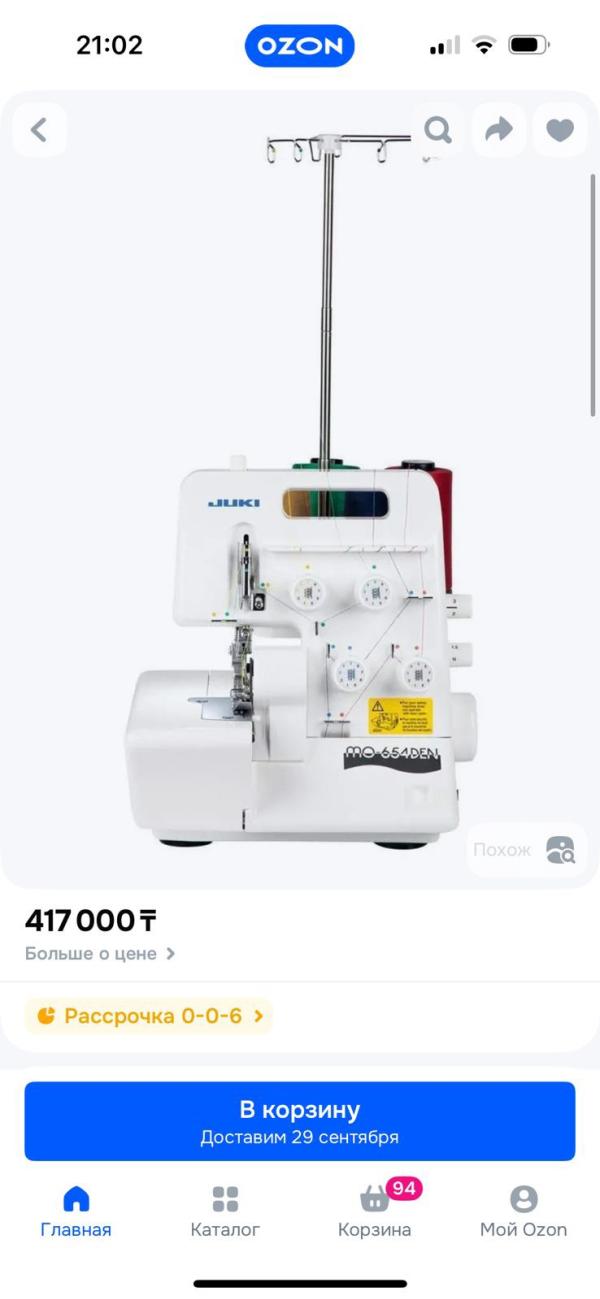Add the overlock to cart with В корзину

tap(300, 1121)
